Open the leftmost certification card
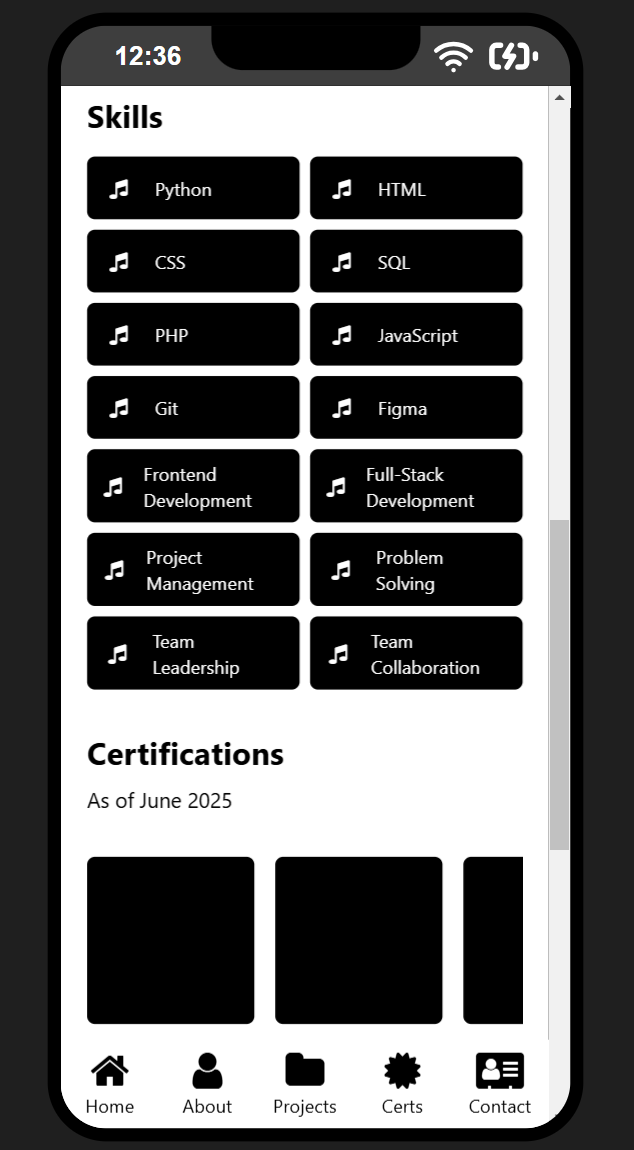This screenshot has height=1150, width=634. 171,940
